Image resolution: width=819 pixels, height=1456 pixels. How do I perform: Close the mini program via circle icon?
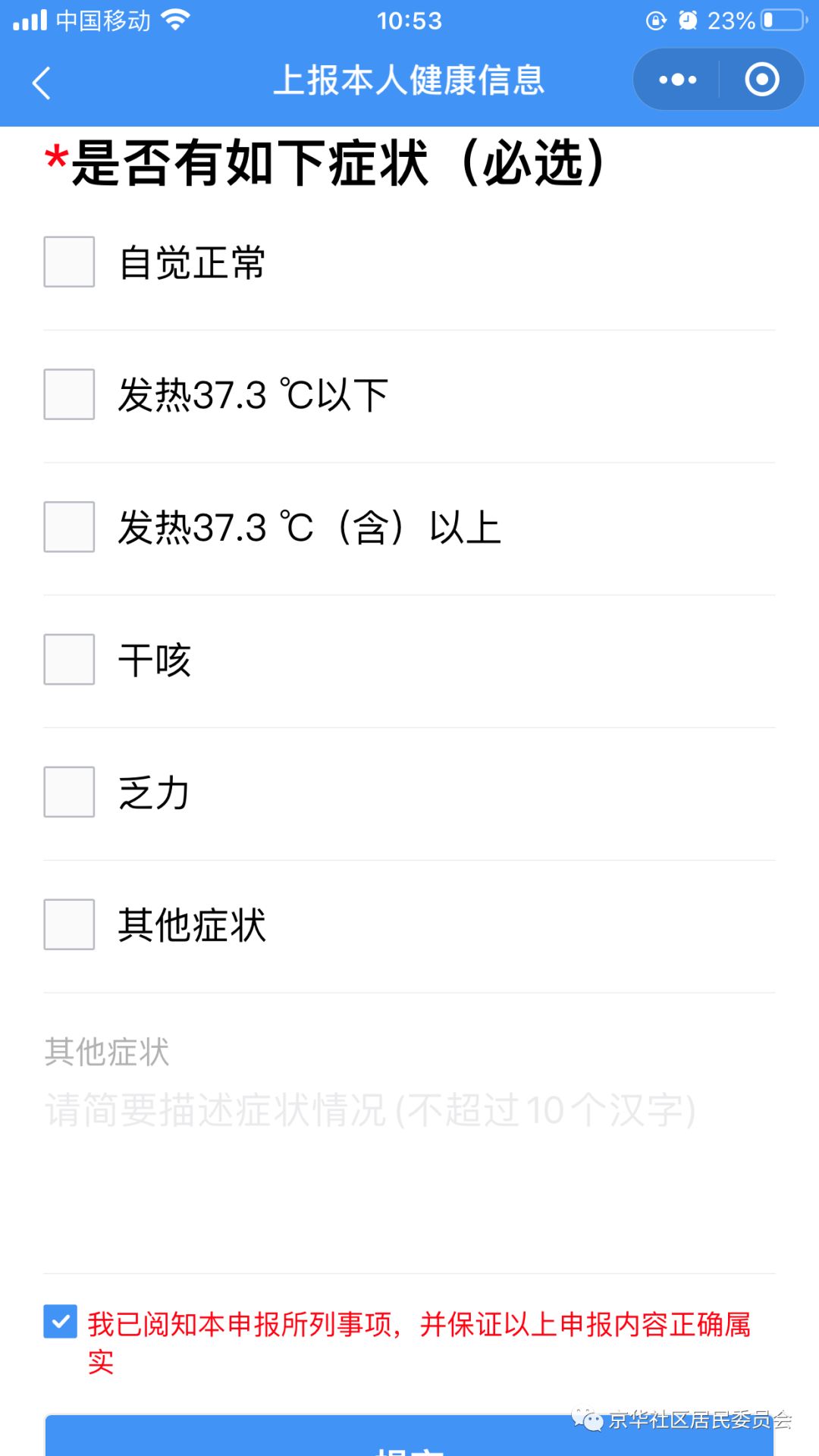tap(761, 80)
